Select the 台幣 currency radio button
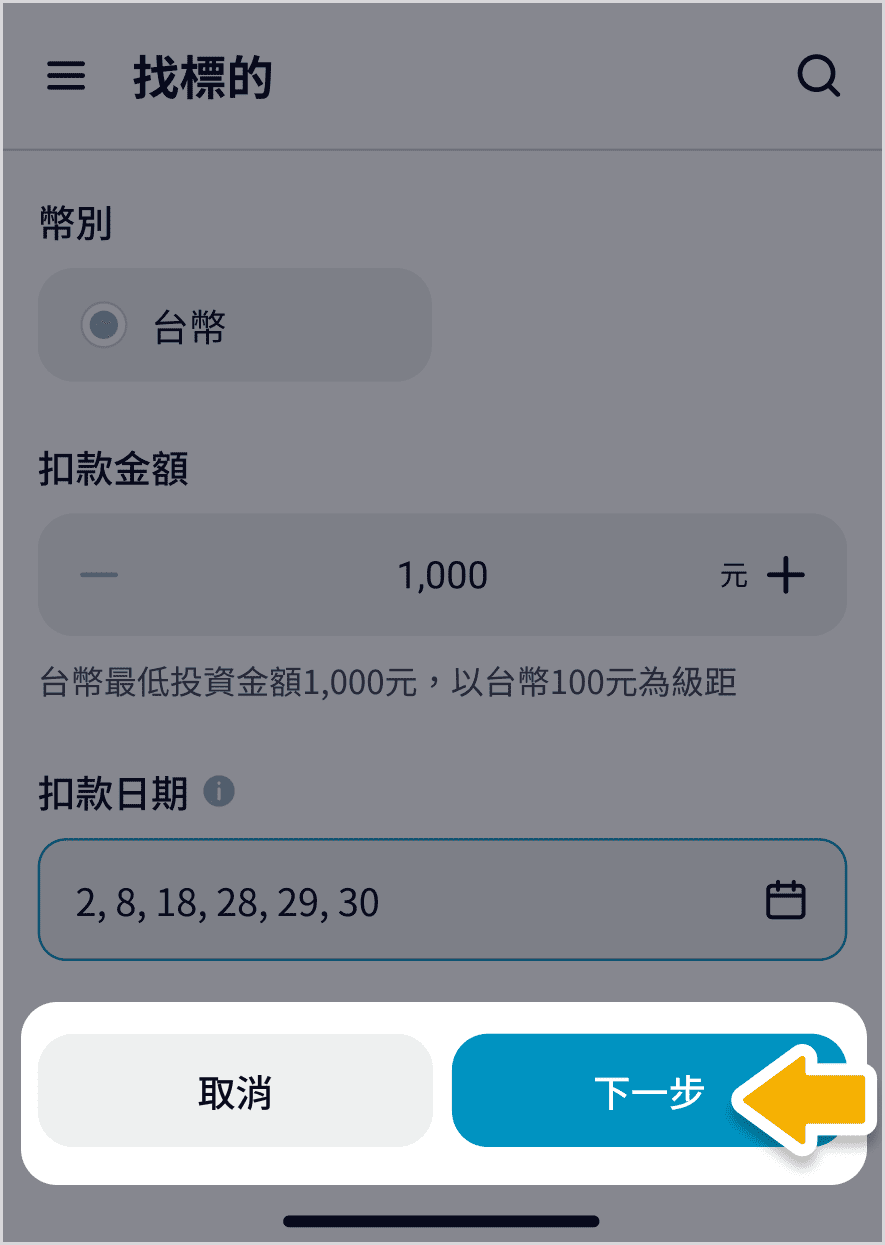This screenshot has height=1245, width=885. pos(104,325)
